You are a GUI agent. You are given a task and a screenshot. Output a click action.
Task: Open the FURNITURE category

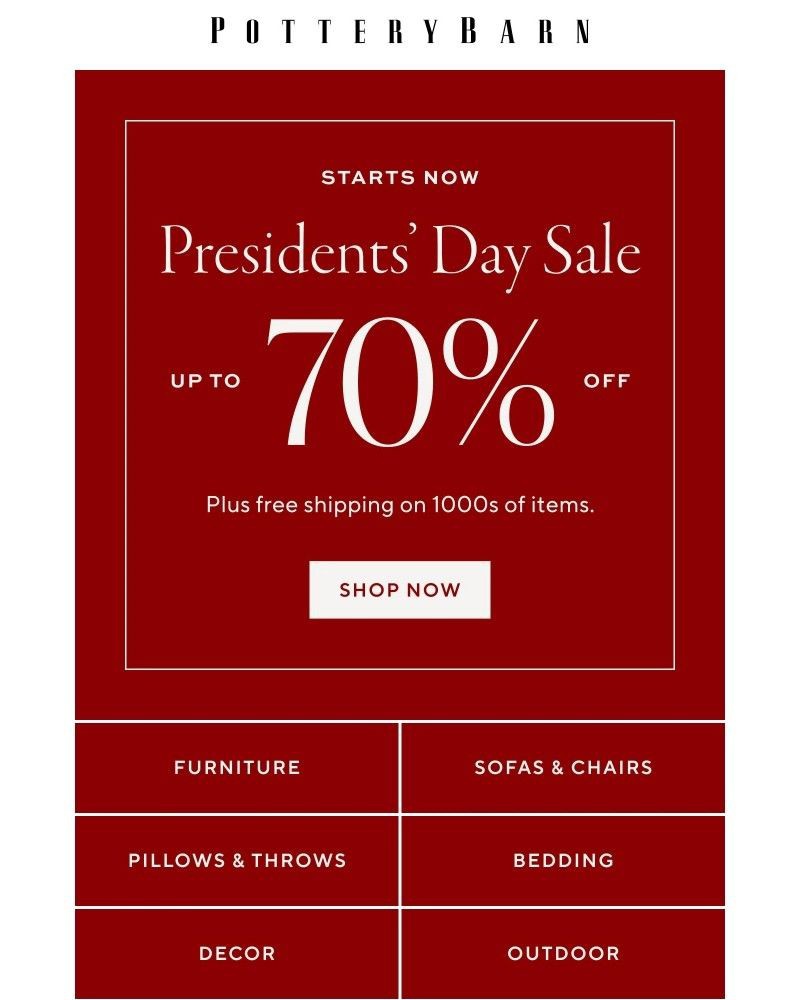[x=236, y=767]
